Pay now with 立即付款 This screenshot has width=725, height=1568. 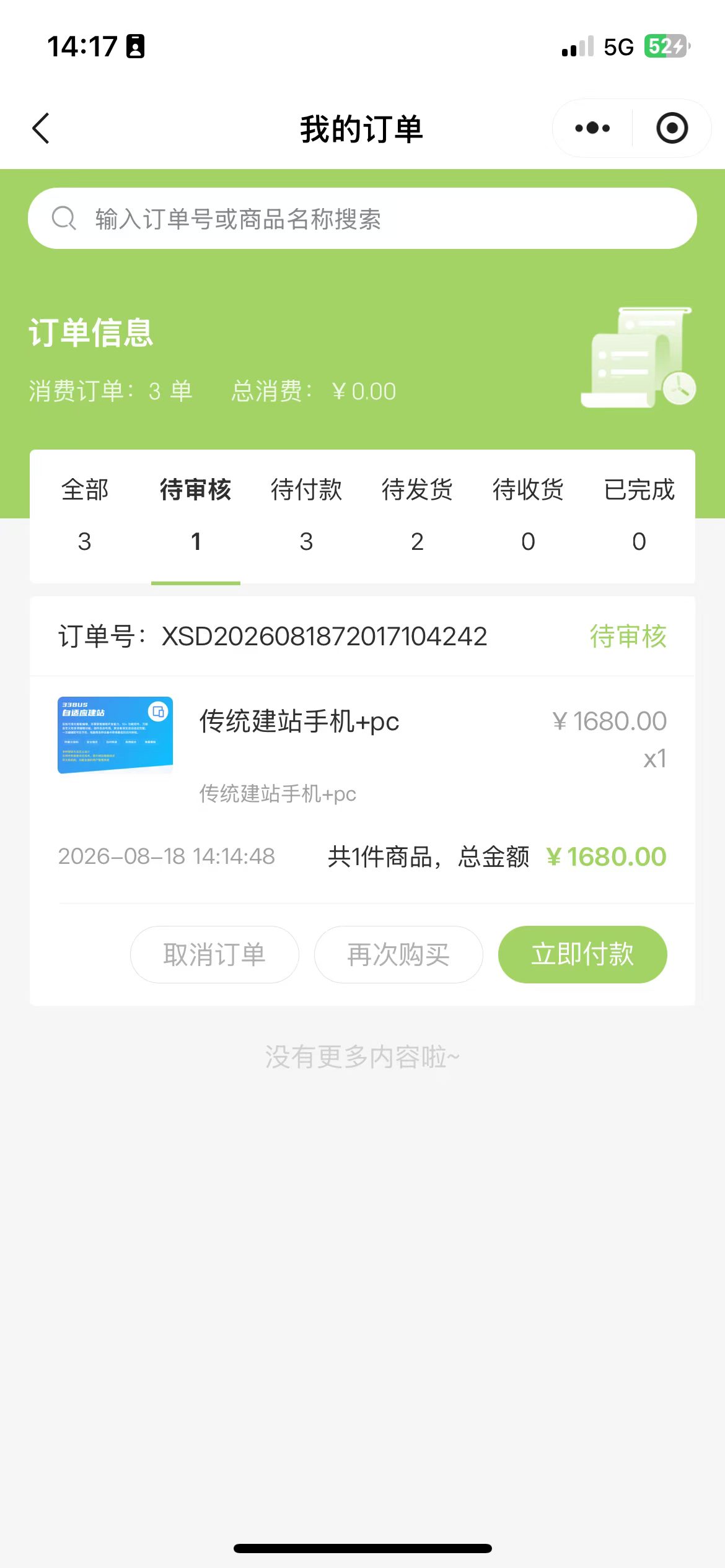click(582, 954)
